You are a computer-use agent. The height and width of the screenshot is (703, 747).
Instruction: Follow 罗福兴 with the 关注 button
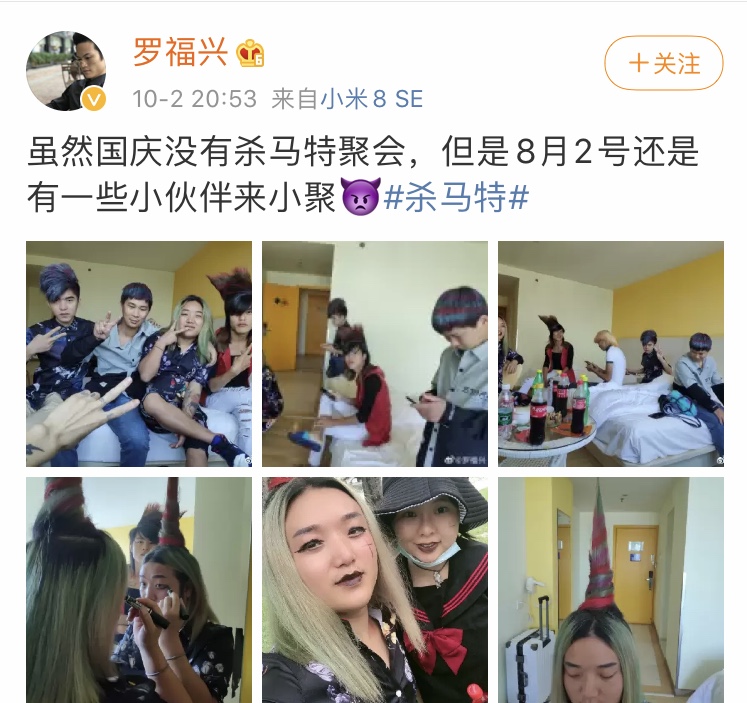coord(663,63)
